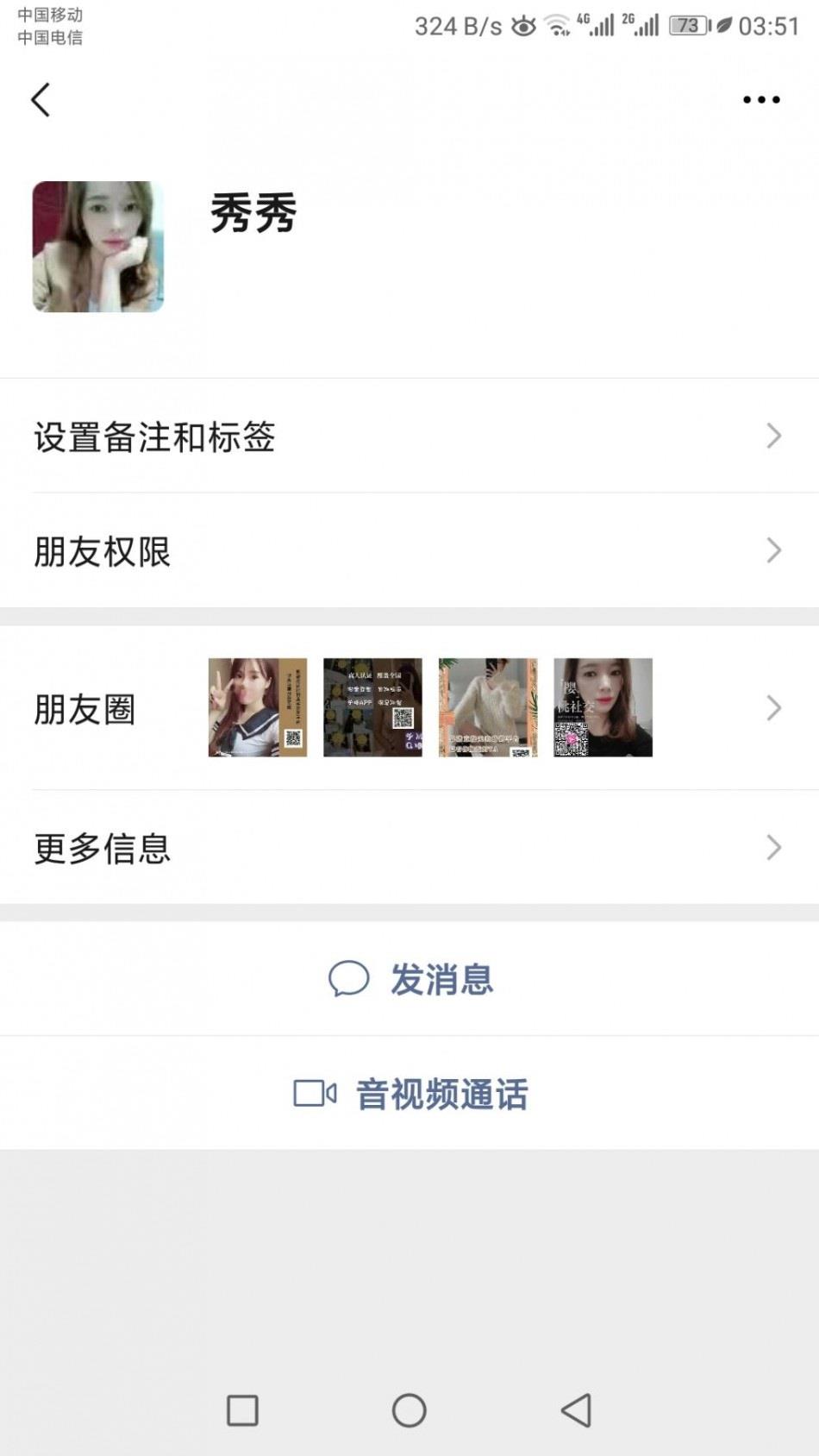View 秀秀's profile photo

pyautogui.click(x=98, y=247)
